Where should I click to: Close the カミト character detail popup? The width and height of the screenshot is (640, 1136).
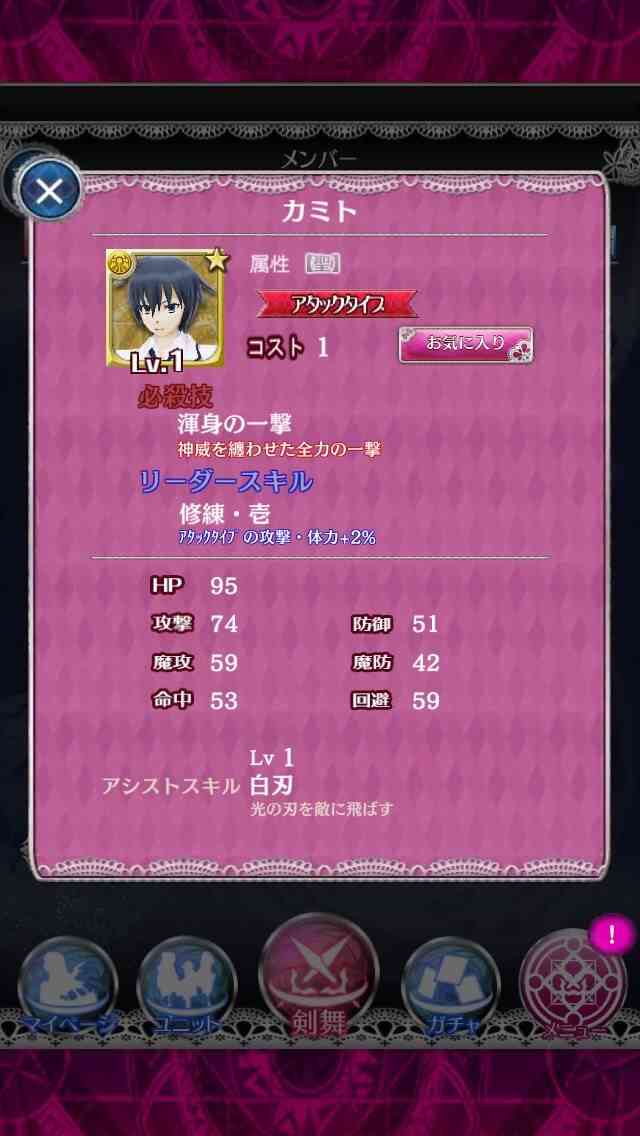point(49,191)
